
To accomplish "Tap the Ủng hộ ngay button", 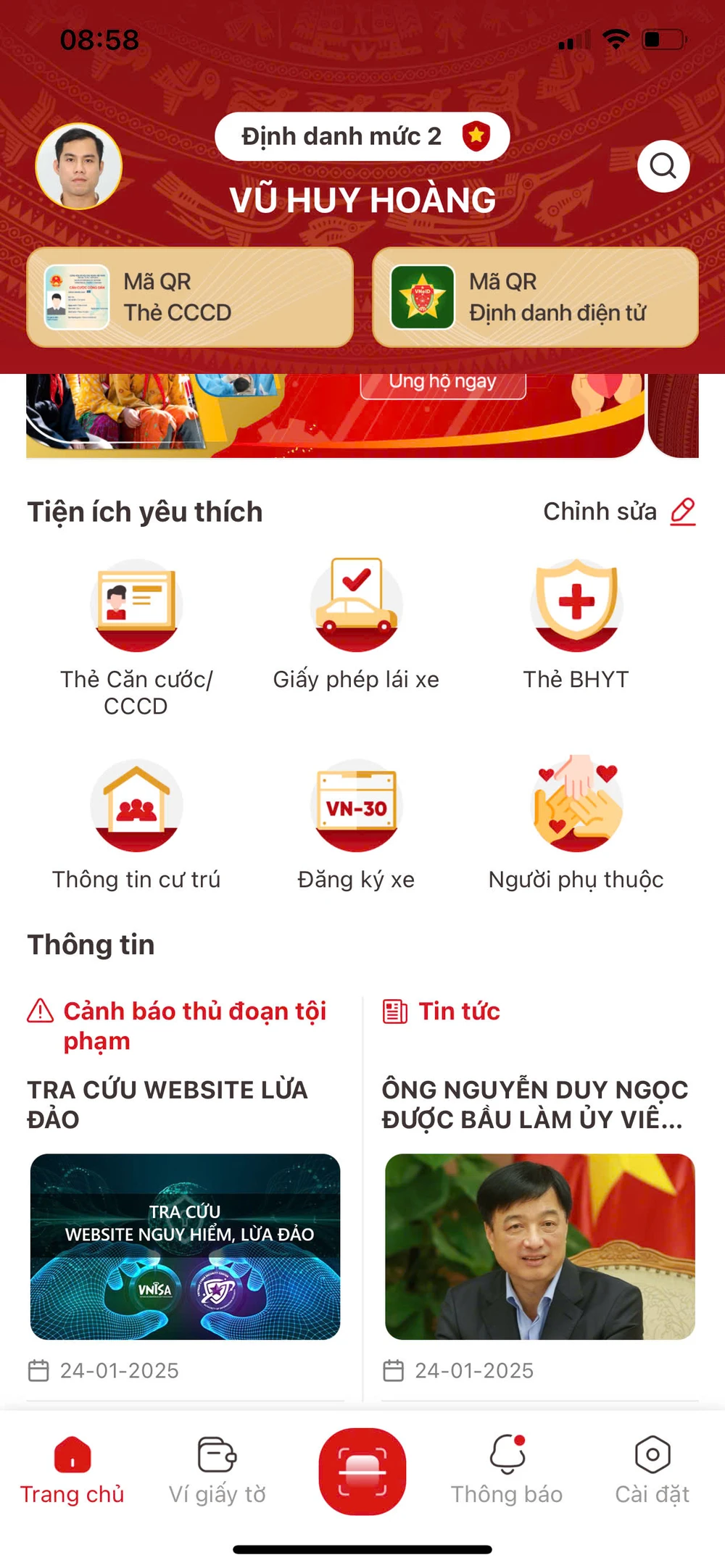I will click(443, 380).
